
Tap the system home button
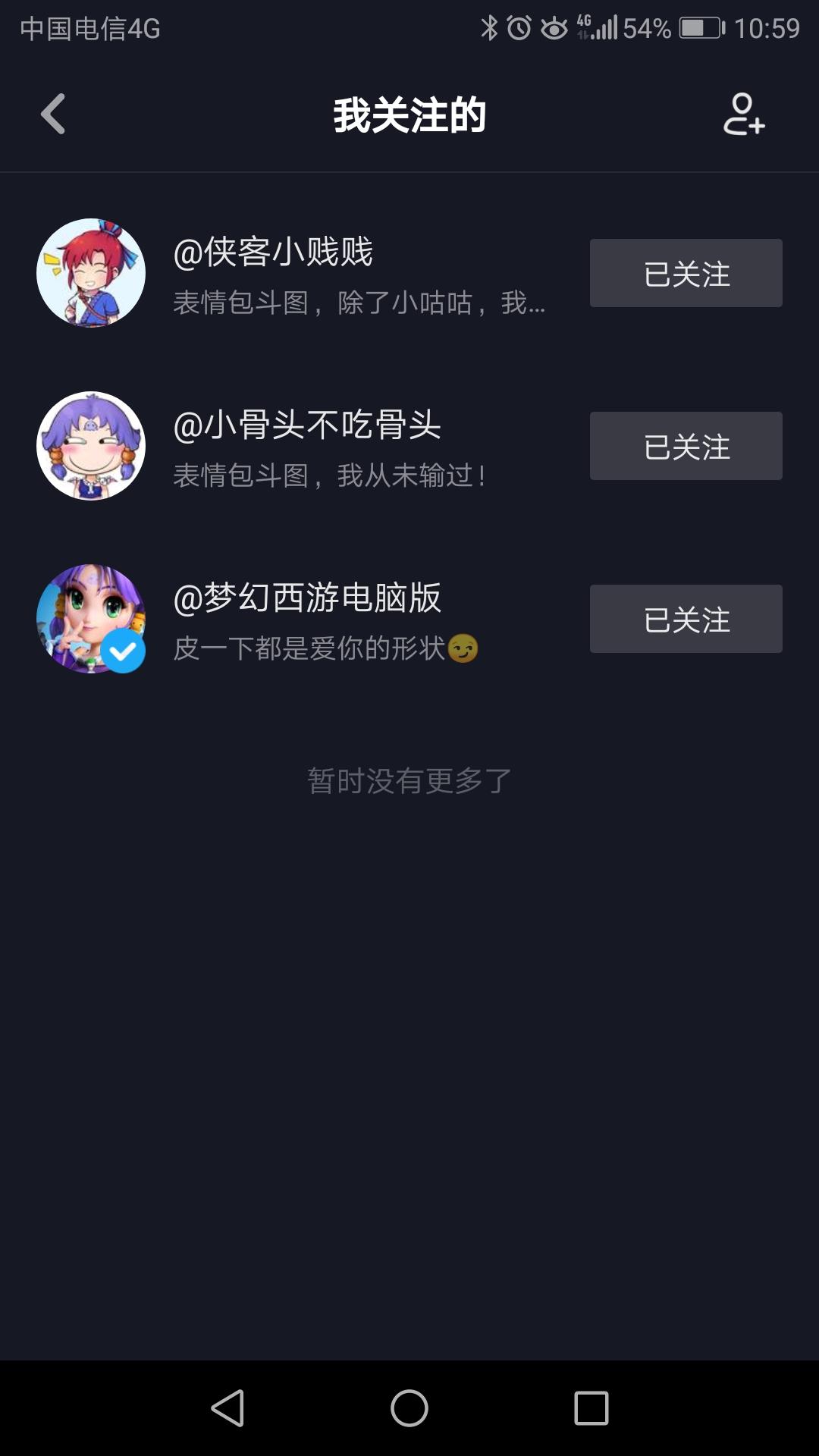coord(409,1408)
